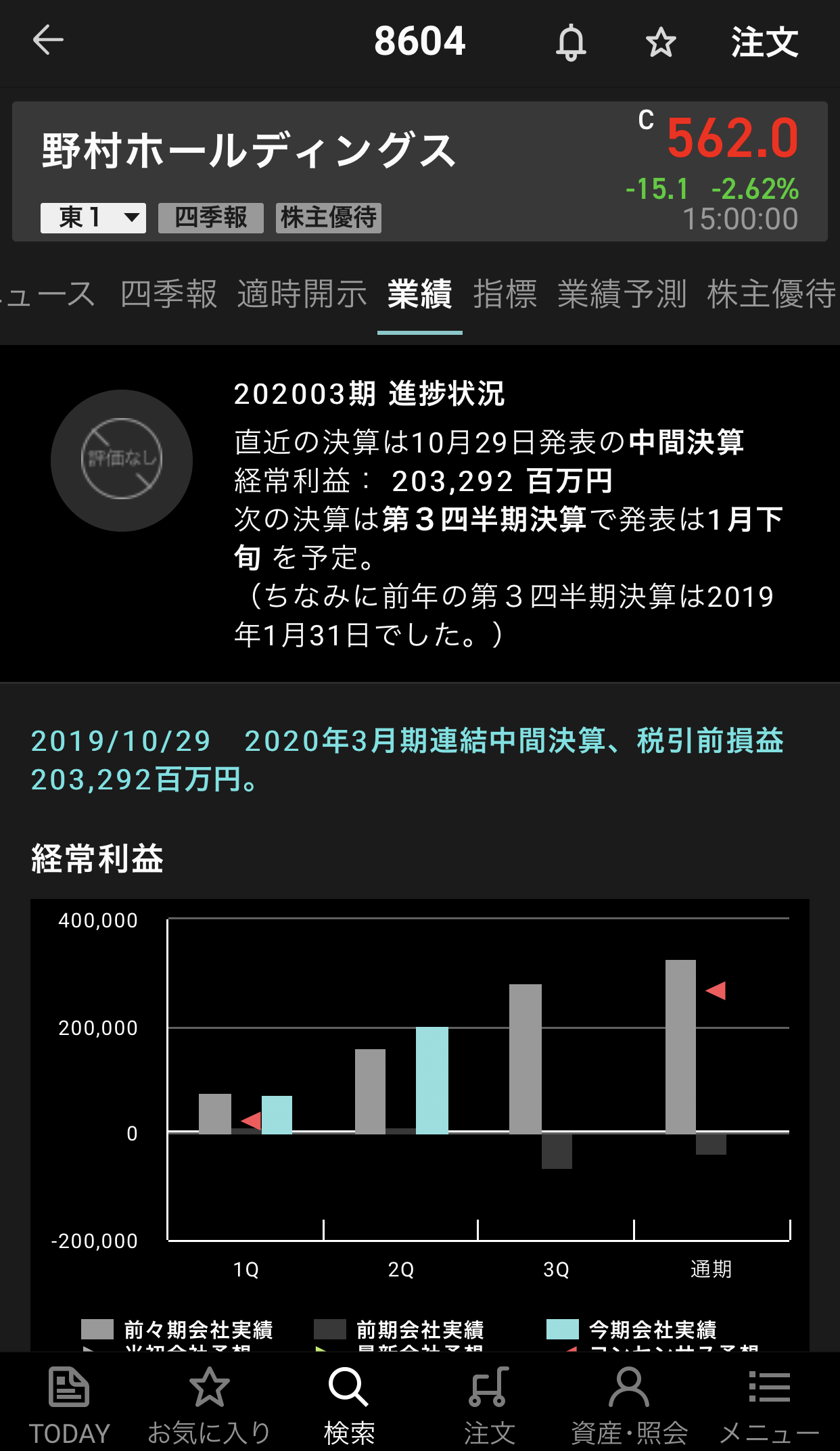Open お気に入り in bottom navigation

click(209, 1404)
